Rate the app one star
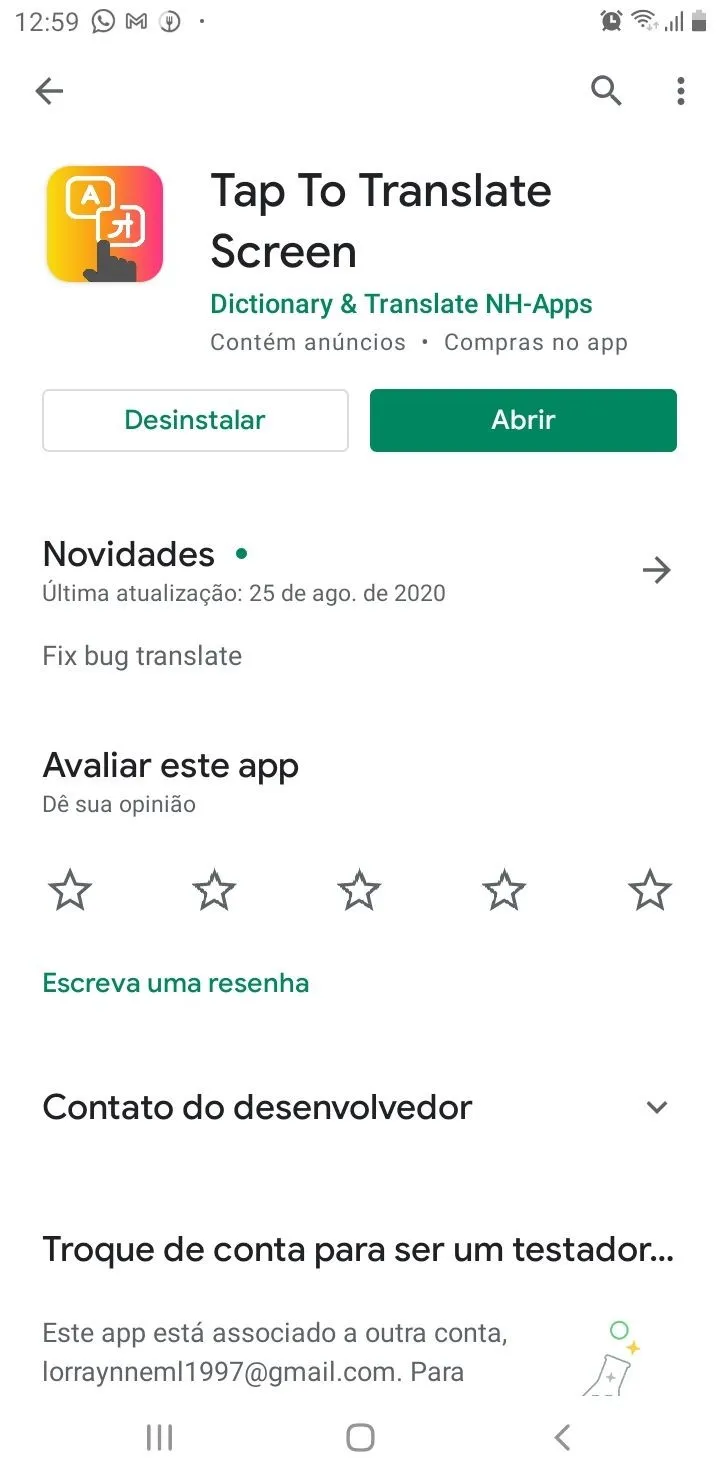The image size is (720, 1480). click(70, 890)
